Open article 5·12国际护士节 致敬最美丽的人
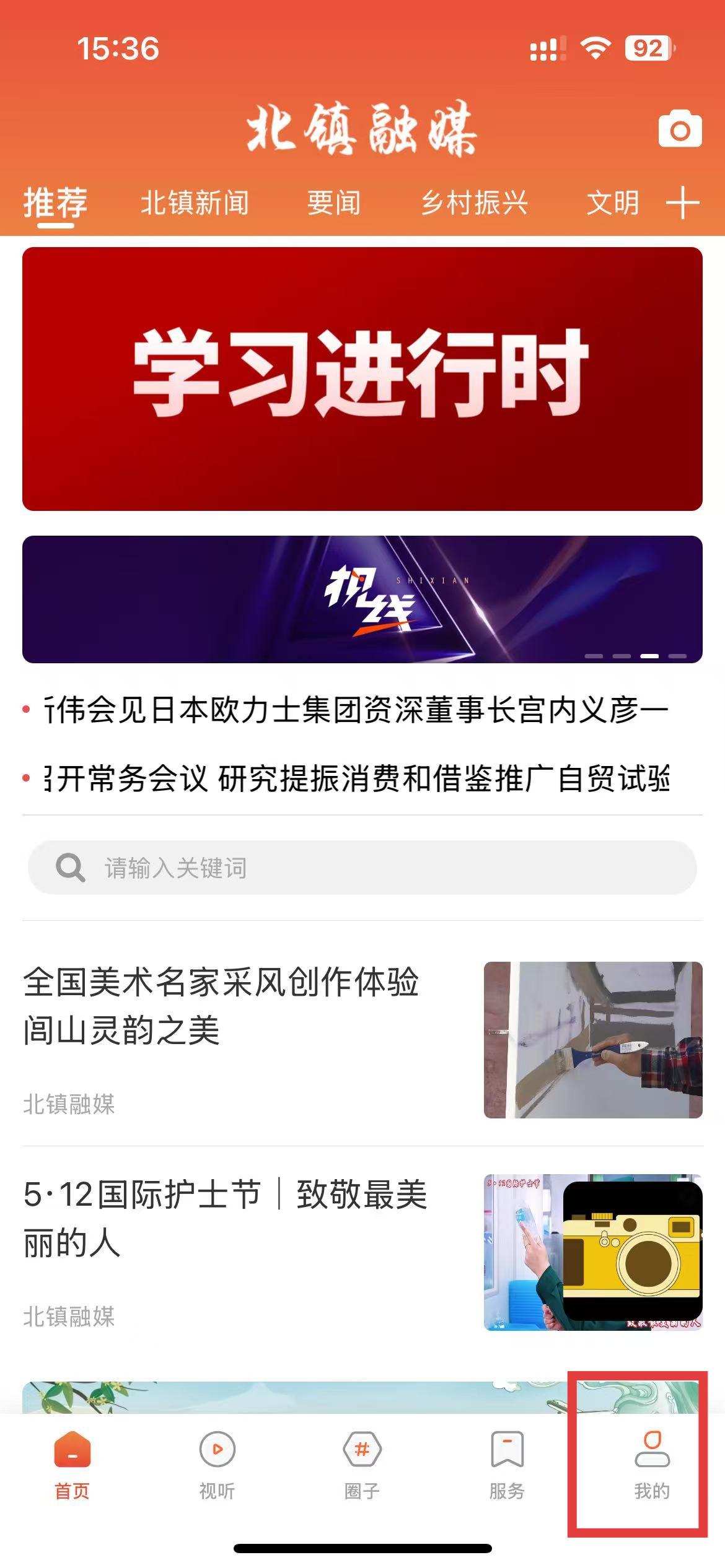725x1568 pixels. pos(224,1218)
